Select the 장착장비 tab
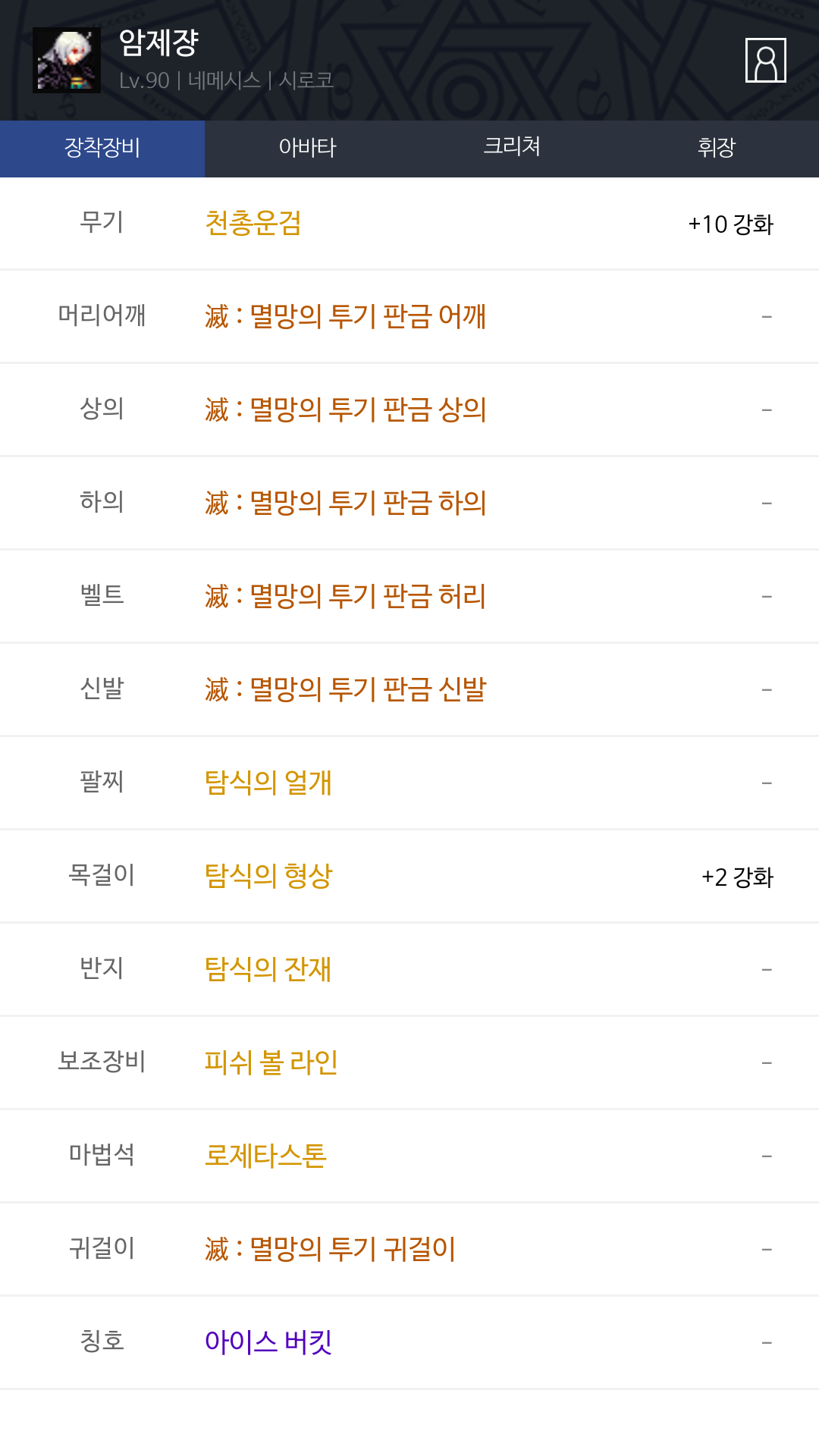 tap(102, 149)
